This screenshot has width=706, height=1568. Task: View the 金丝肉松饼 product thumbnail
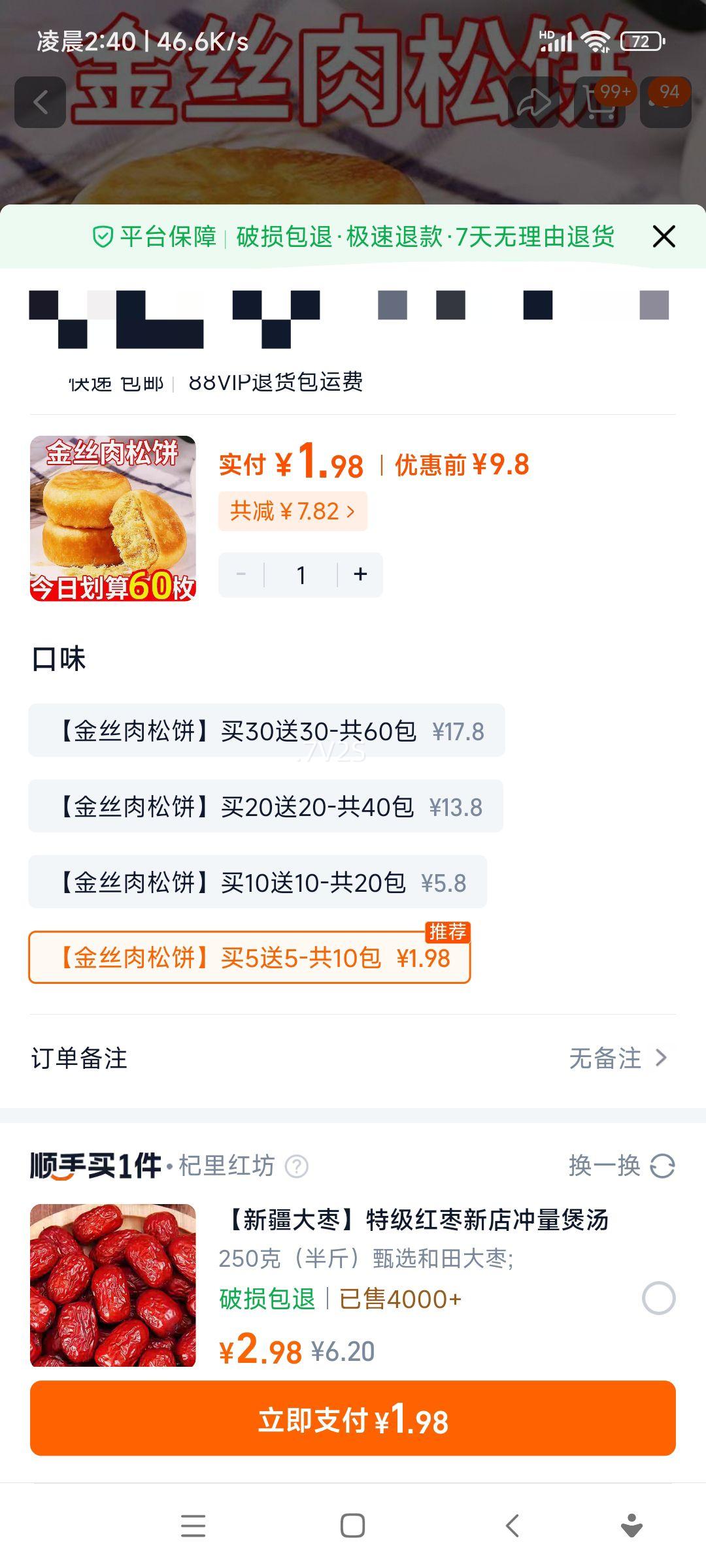[112, 518]
